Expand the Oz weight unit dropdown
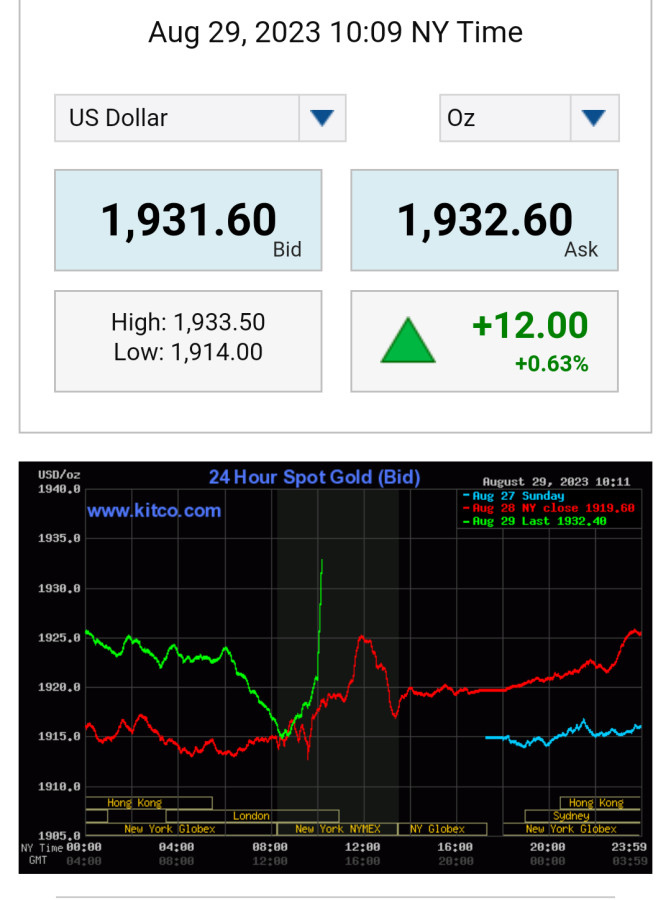 click(x=529, y=118)
